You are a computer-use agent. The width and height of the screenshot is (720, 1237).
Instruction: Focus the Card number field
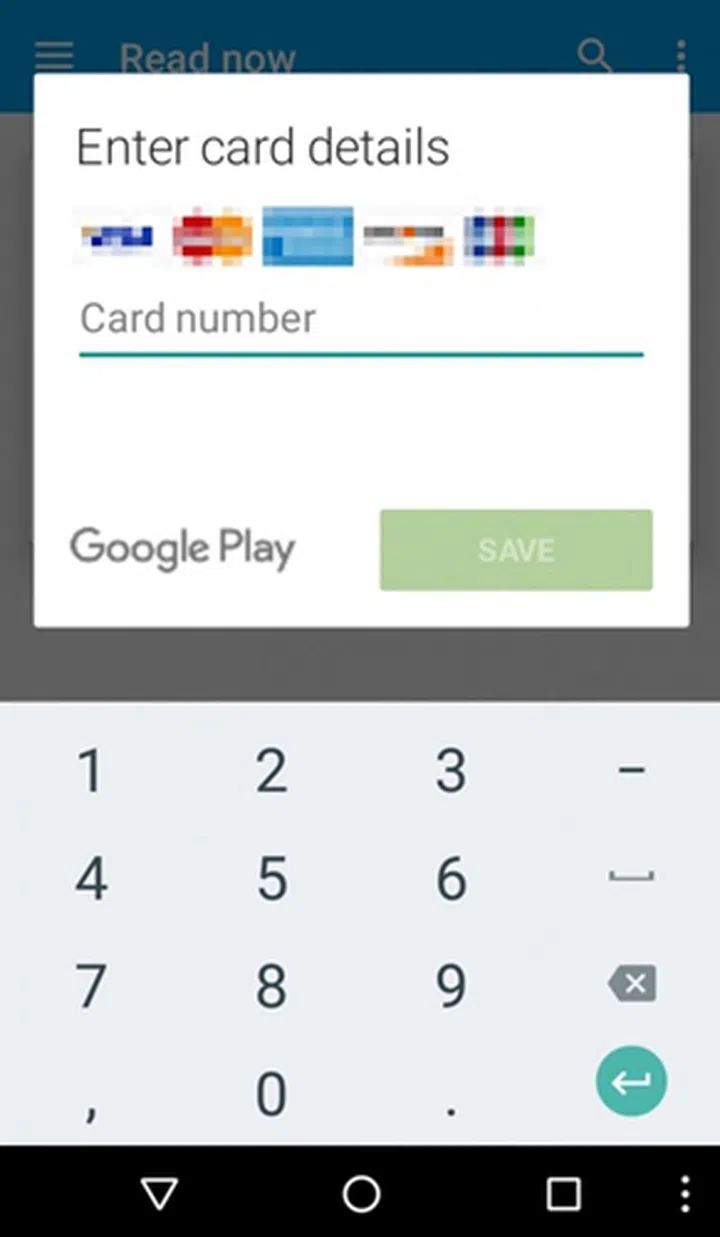[360, 320]
